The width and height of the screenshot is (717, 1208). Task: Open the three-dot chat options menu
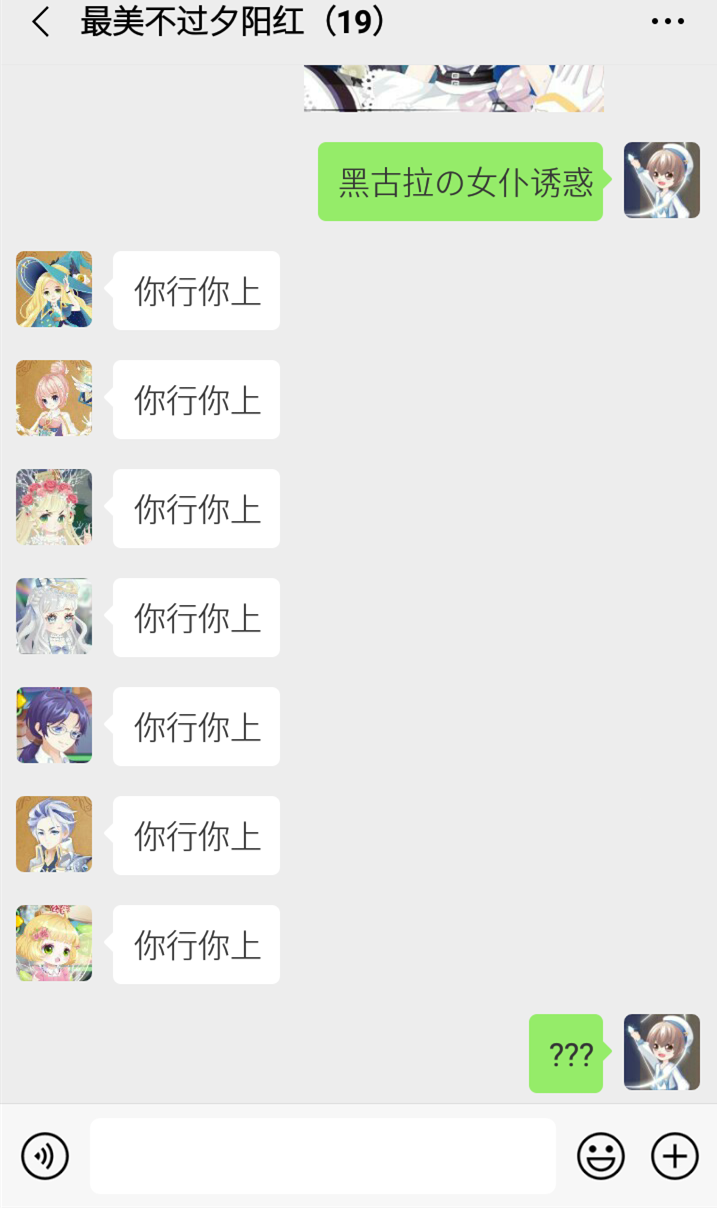tap(667, 22)
